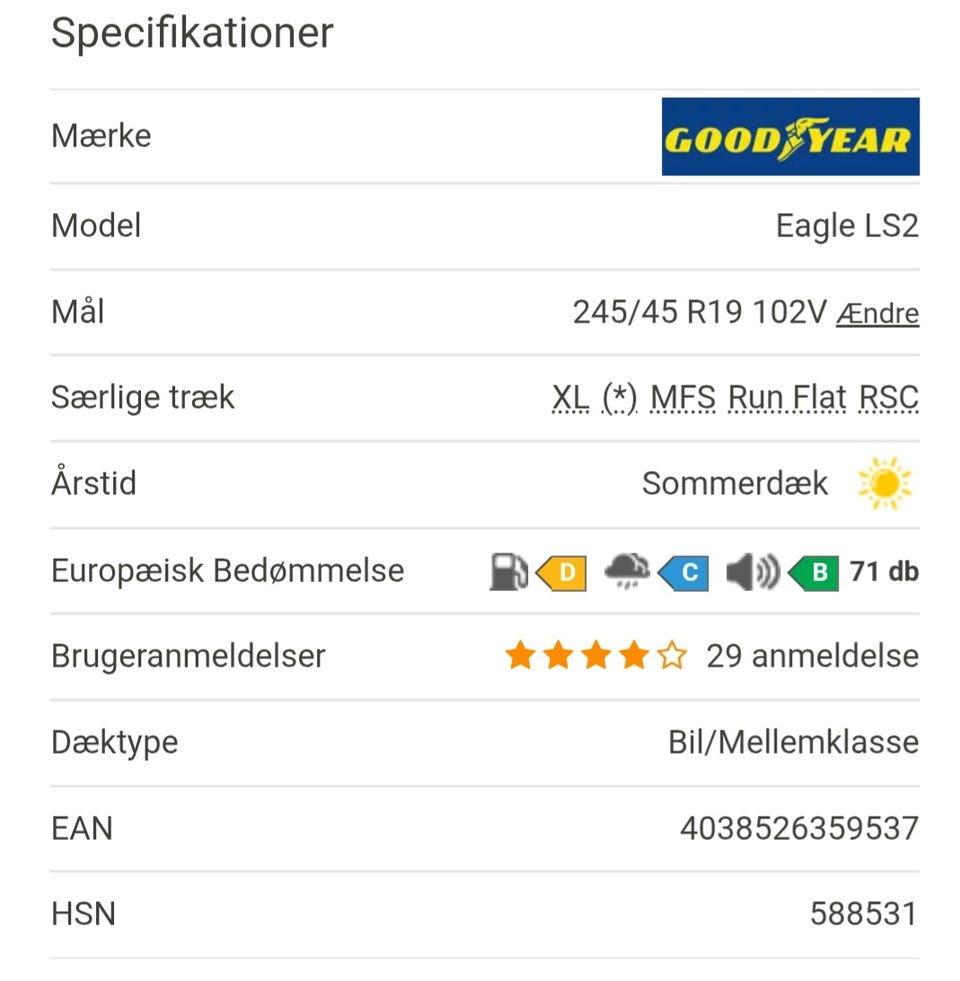This screenshot has height=981, width=960.
Task: Click the empty fifth rating star
Action: click(672, 656)
